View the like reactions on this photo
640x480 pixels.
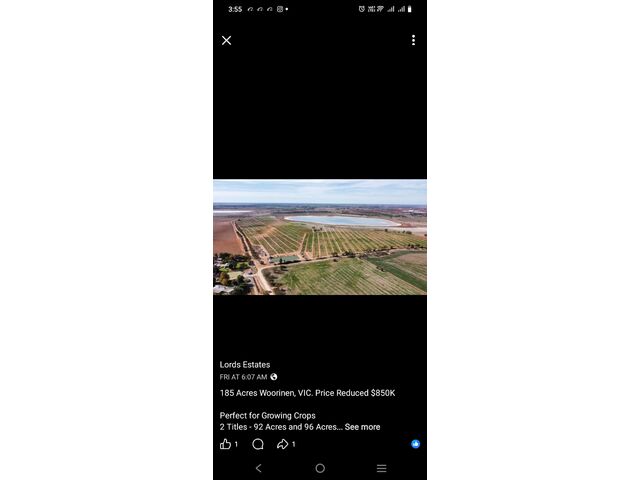pyautogui.click(x=415, y=444)
